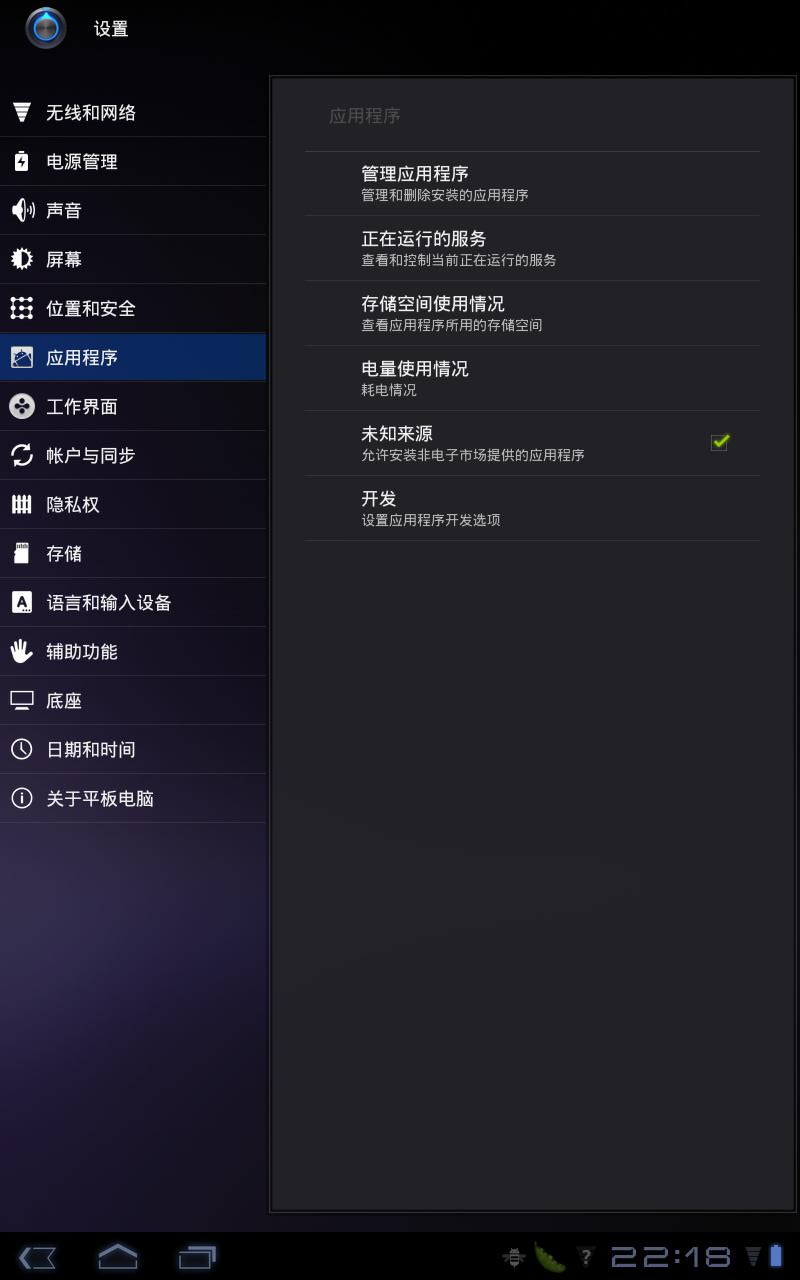Open 声音 settings
Image resolution: width=800 pixels, height=1280 pixels.
click(x=132, y=210)
